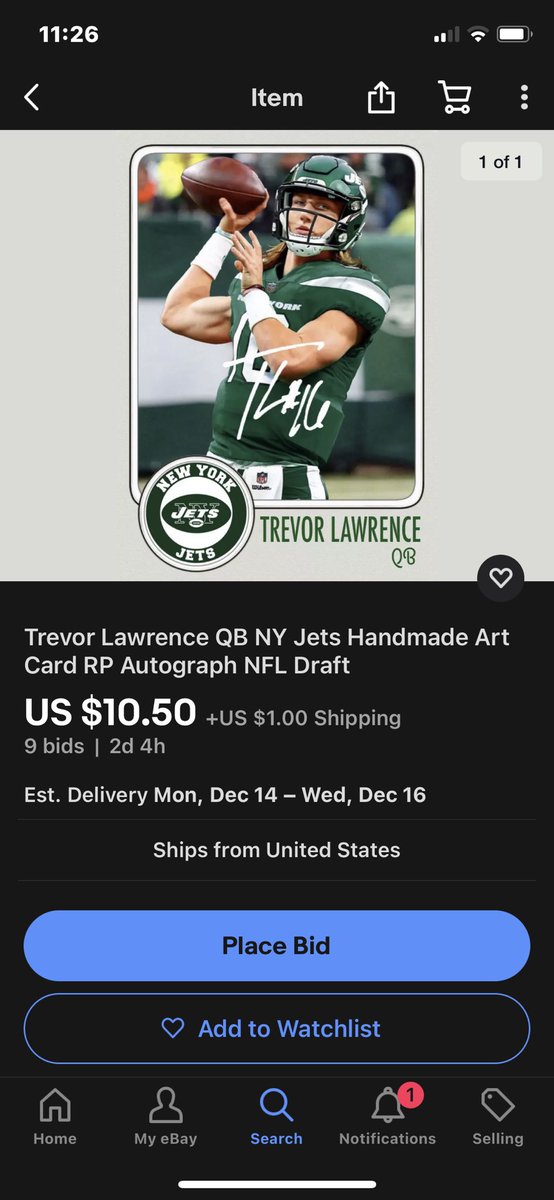Open the shopping cart
The height and width of the screenshot is (1200, 554).
click(455, 97)
